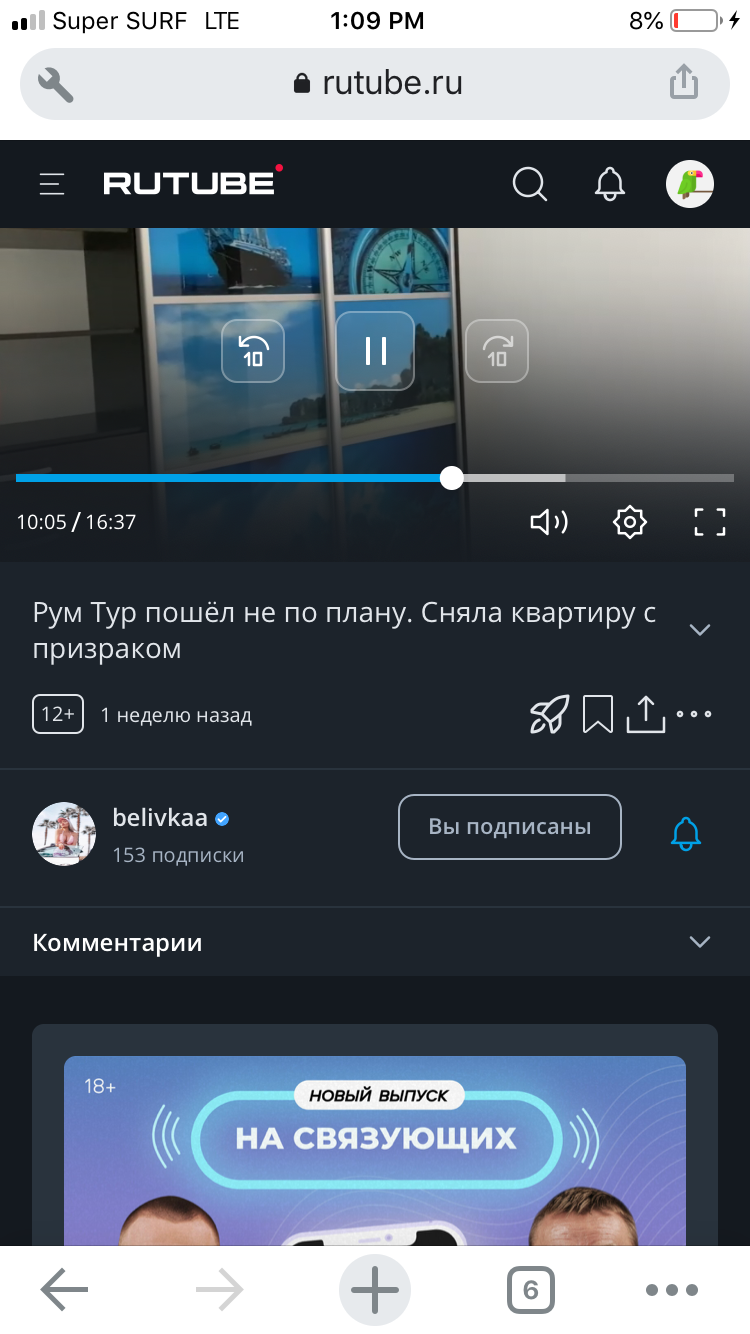This screenshot has height=1334, width=750.
Task: Expand the Комментарии section
Action: (x=700, y=942)
